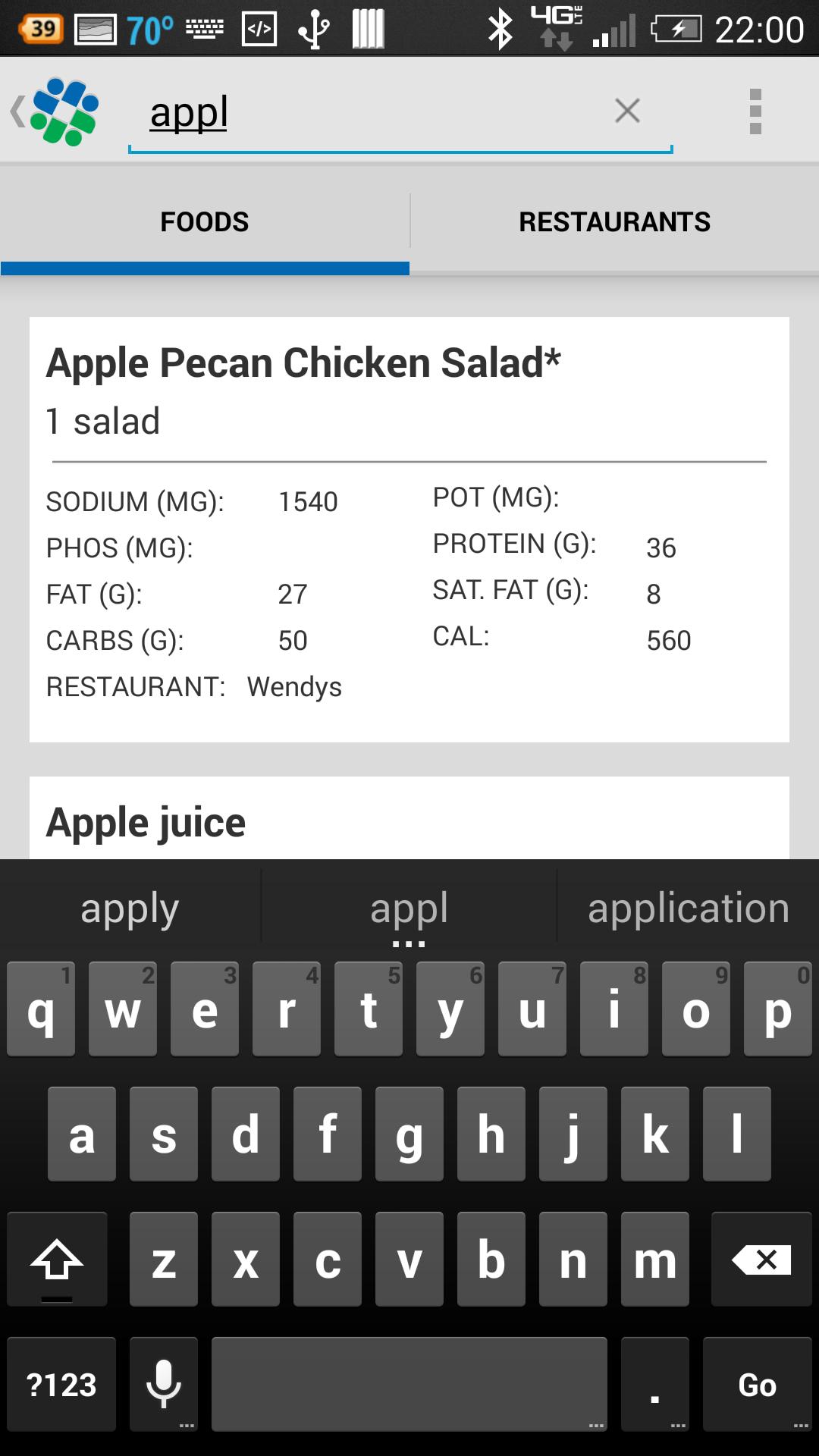The height and width of the screenshot is (1456, 819).
Task: Select the FOODS tab
Action: click(x=204, y=221)
